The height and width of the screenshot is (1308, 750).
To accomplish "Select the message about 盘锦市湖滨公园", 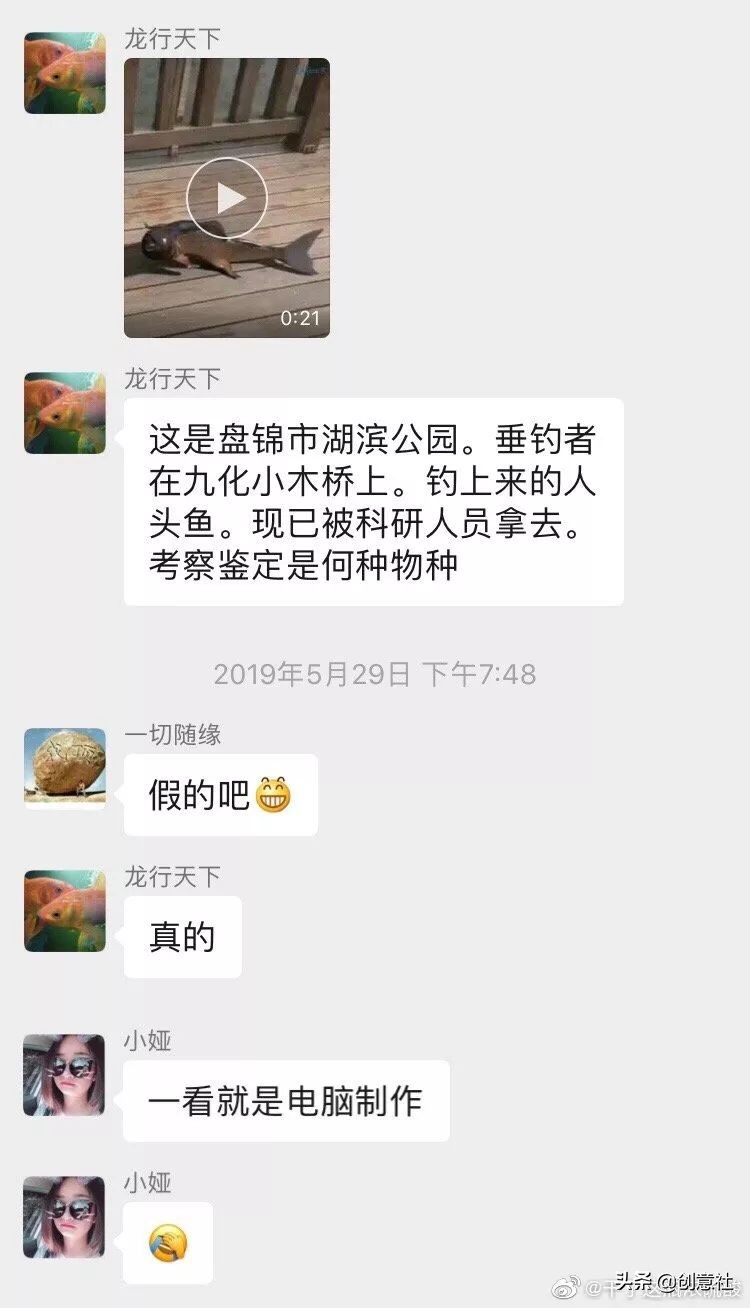I will pyautogui.click(x=372, y=502).
